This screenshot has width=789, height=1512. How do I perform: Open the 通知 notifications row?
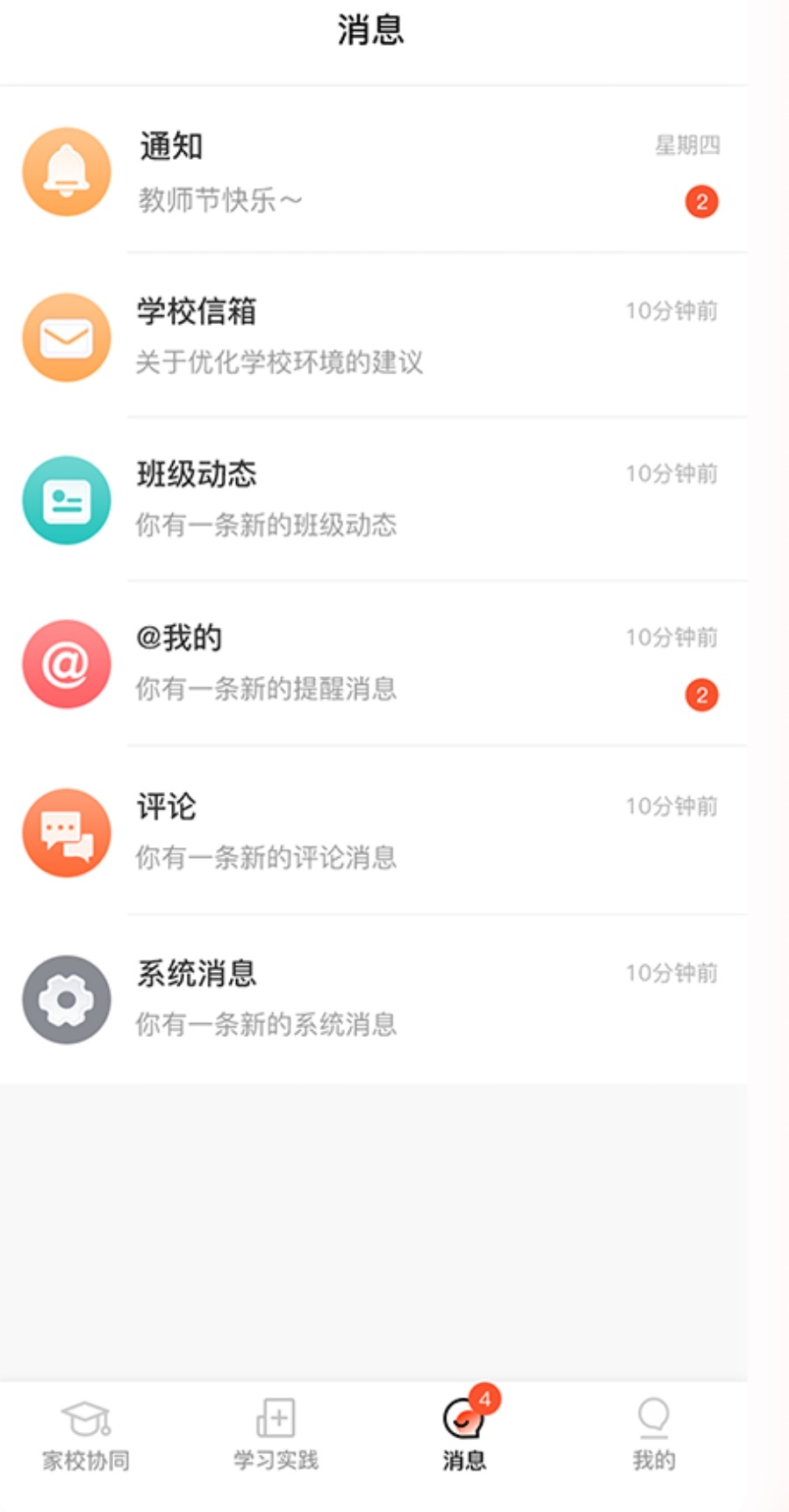pos(373,171)
